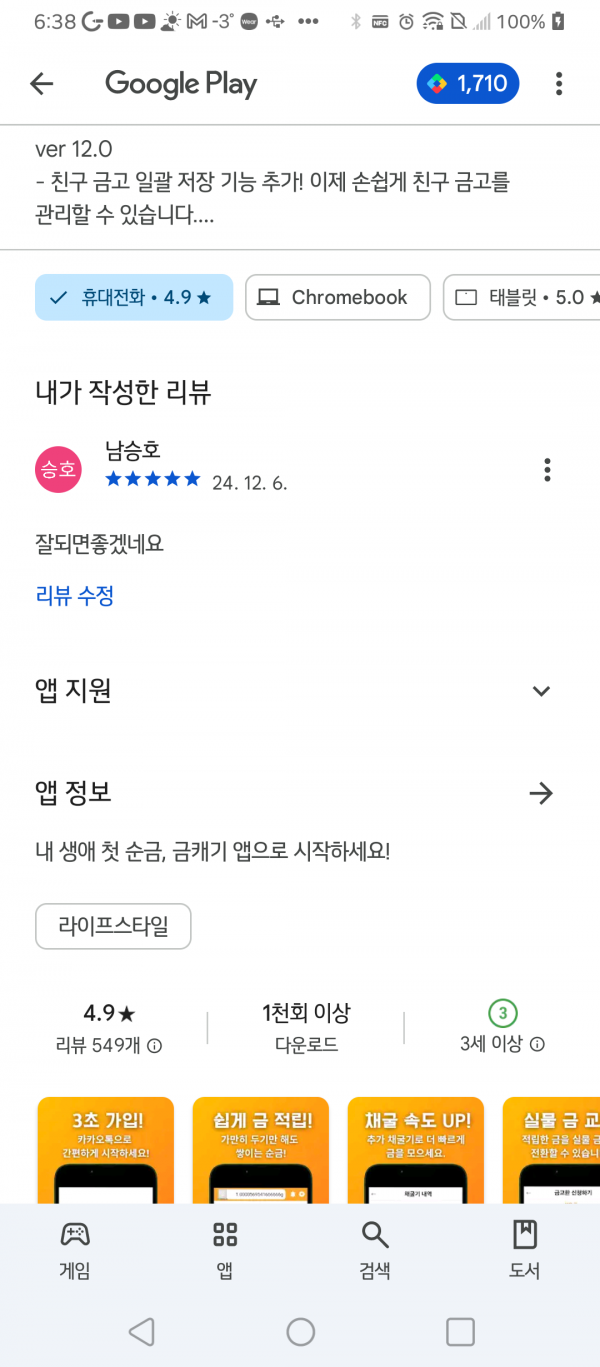Open the Play Points 1,710 badge
Screen dimensions: 600x1367
point(468,84)
